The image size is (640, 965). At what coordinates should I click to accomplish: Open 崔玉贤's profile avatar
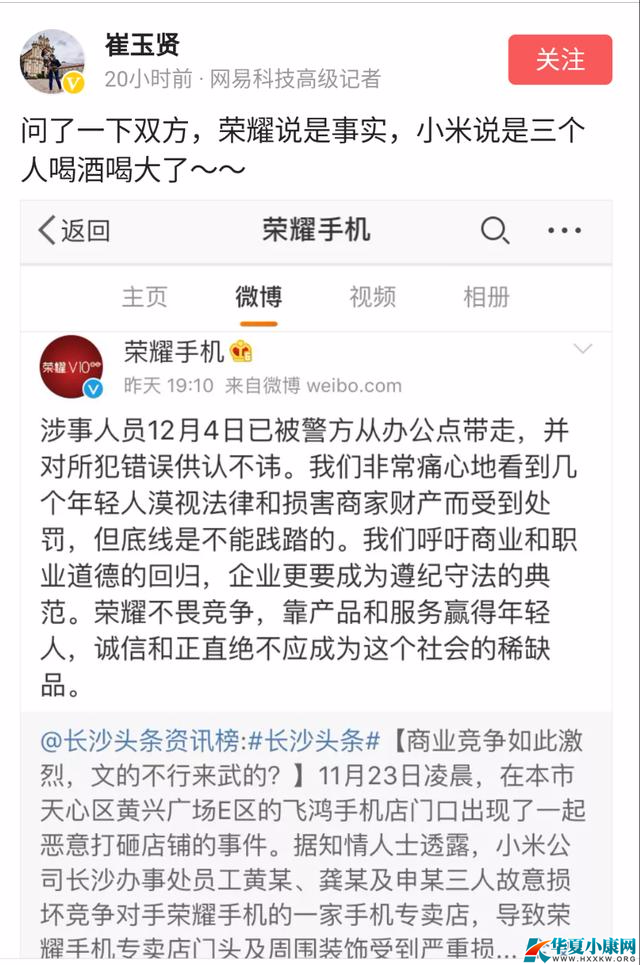(52, 61)
